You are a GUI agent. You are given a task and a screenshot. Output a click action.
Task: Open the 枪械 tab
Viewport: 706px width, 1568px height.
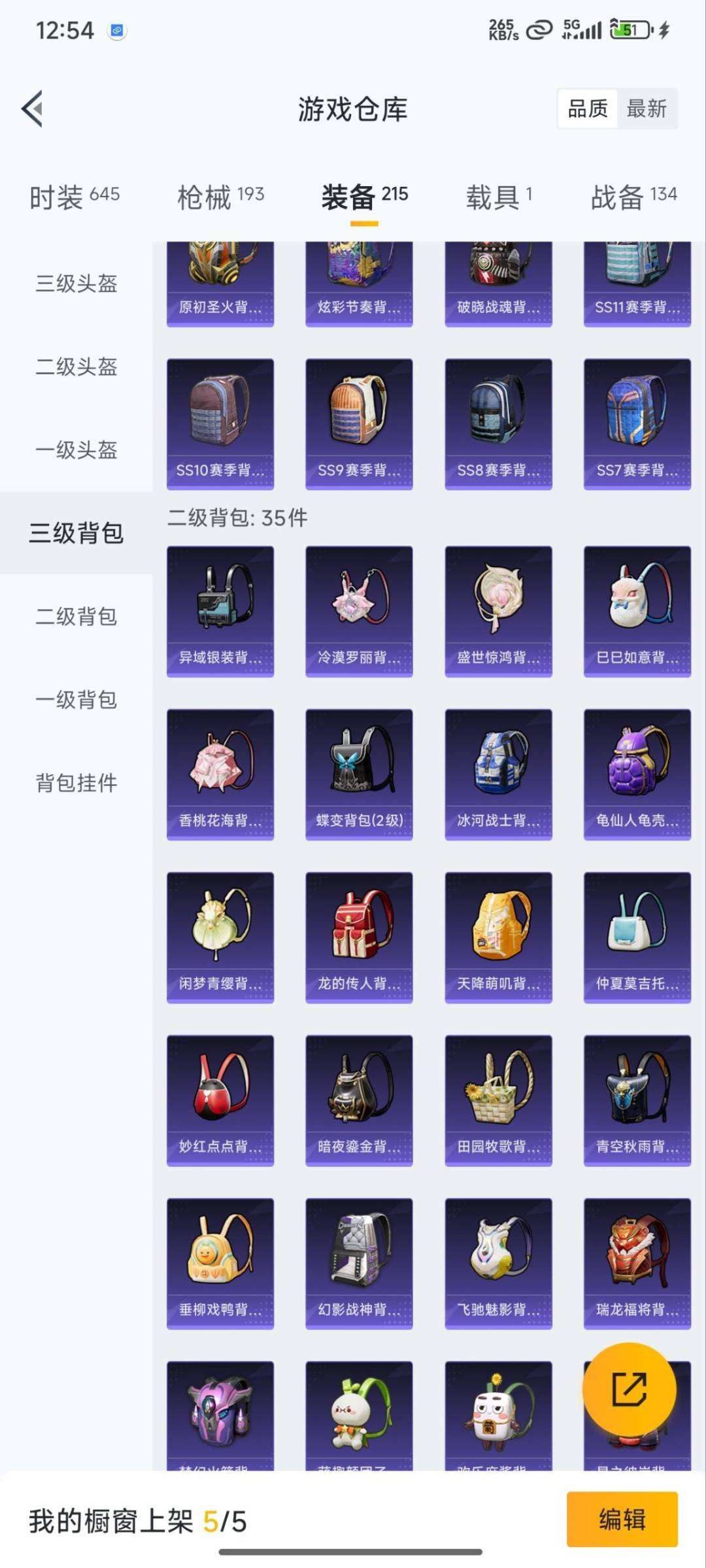pos(220,196)
